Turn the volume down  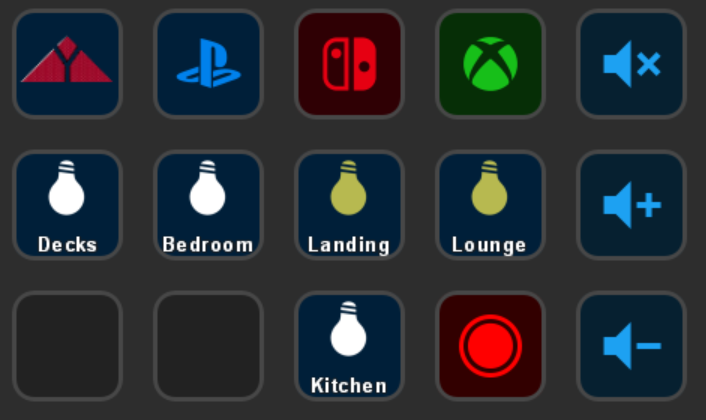[632, 346]
